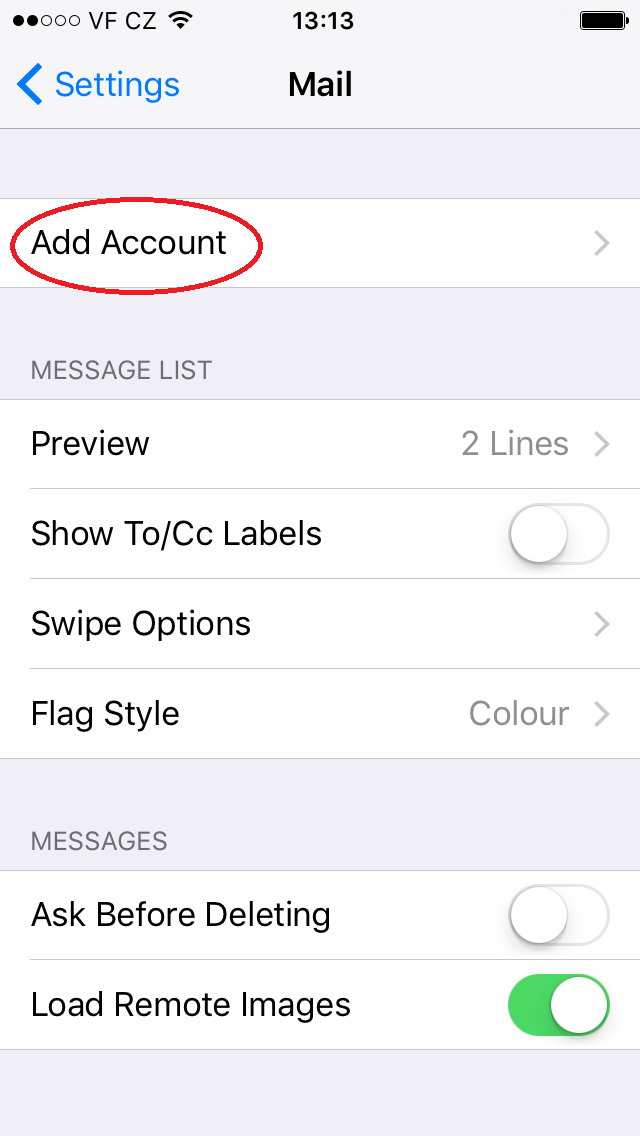Change the Flag Style setting
Image resolution: width=640 pixels, height=1136 pixels.
coord(320,714)
